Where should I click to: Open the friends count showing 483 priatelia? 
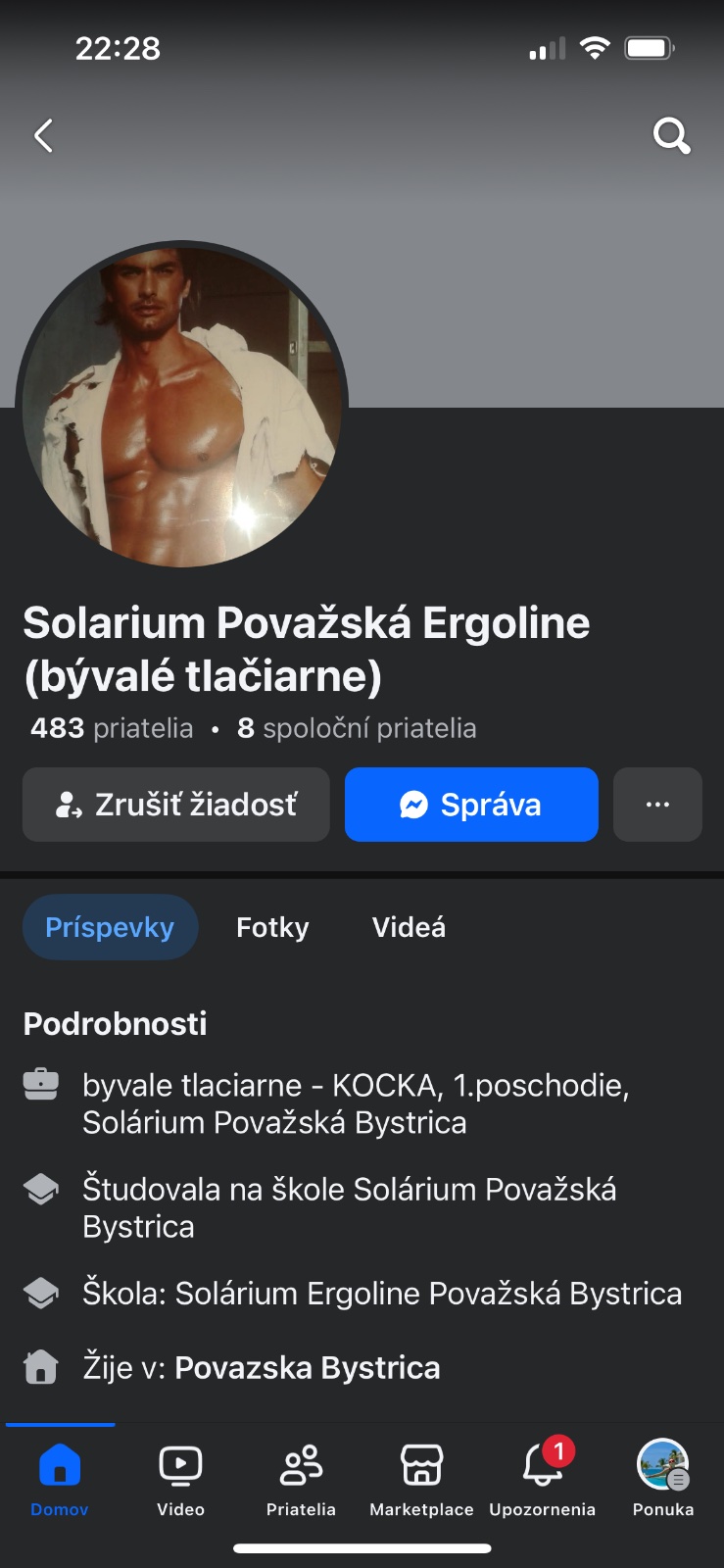112,728
